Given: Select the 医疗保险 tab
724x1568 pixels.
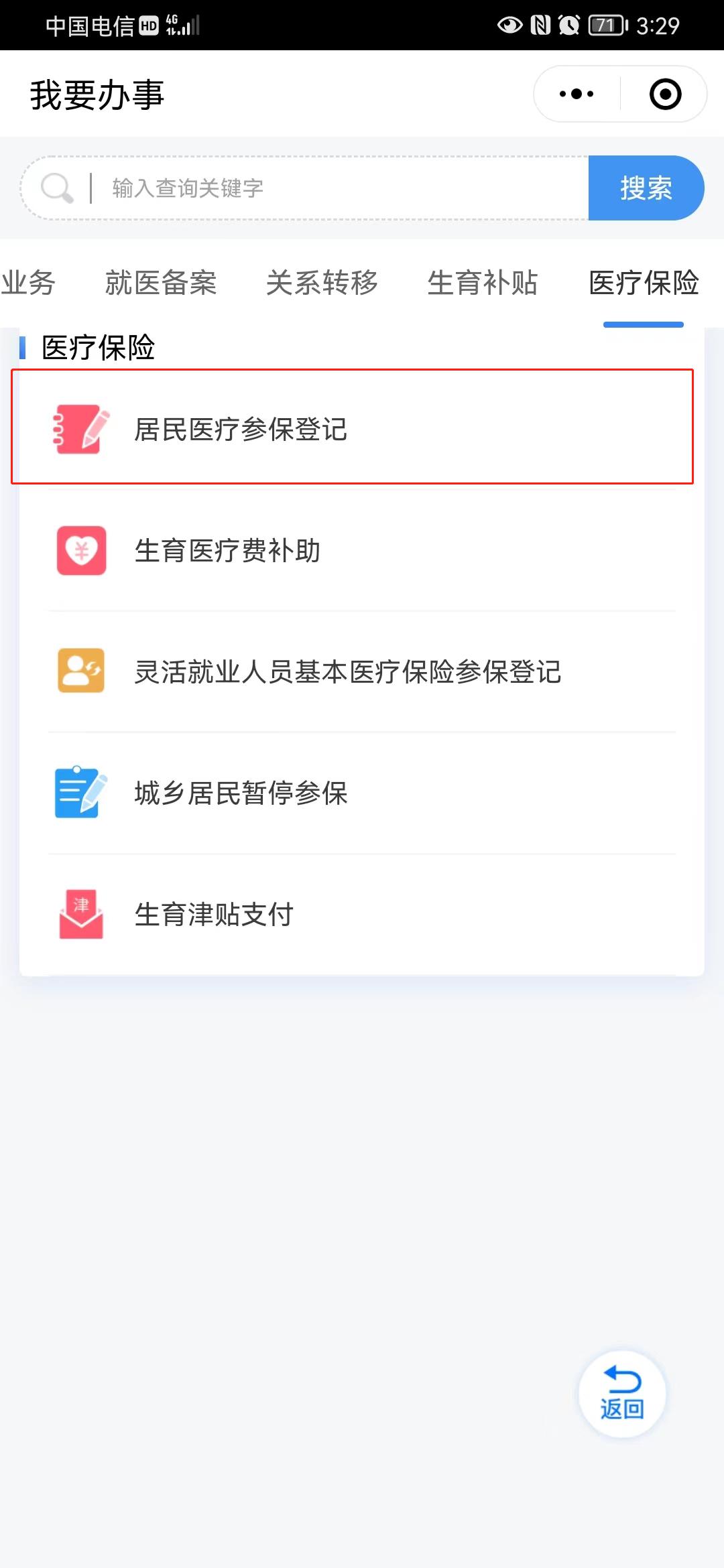Looking at the screenshot, I should pos(644,283).
